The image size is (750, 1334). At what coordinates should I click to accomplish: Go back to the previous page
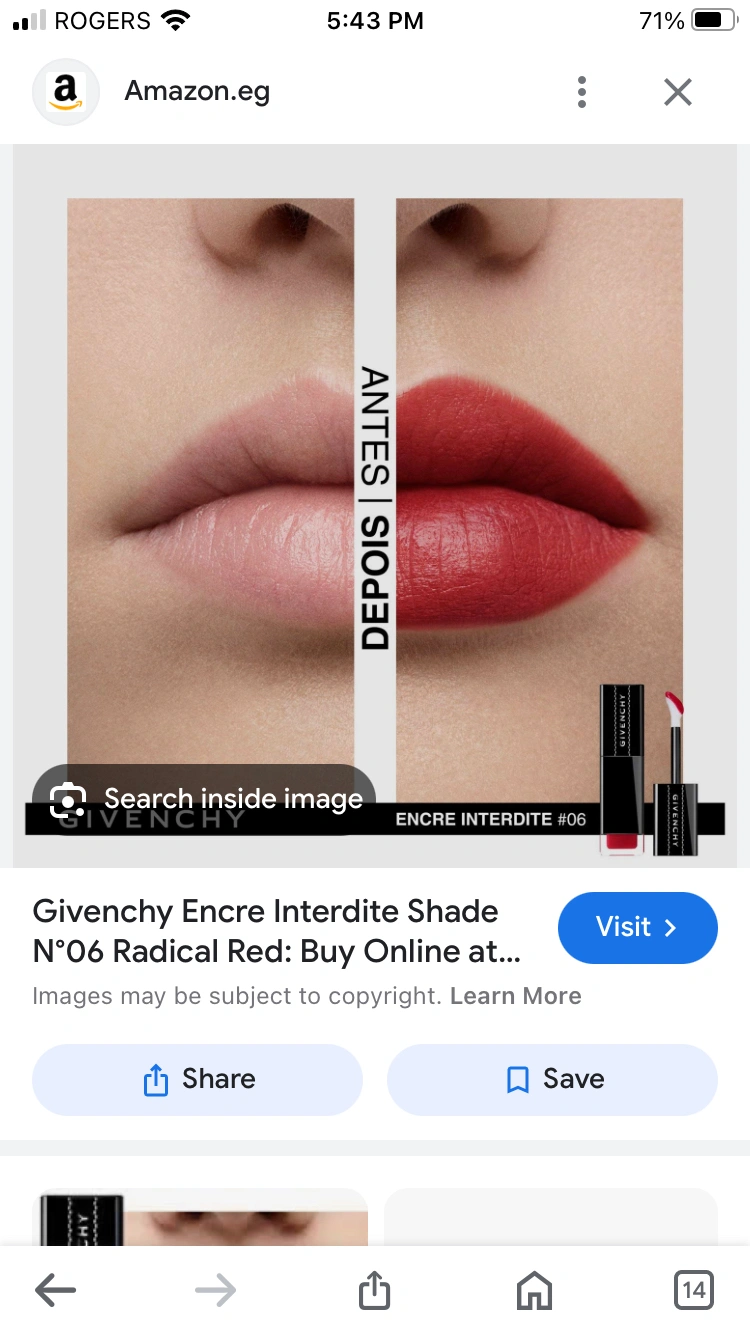coord(55,1290)
